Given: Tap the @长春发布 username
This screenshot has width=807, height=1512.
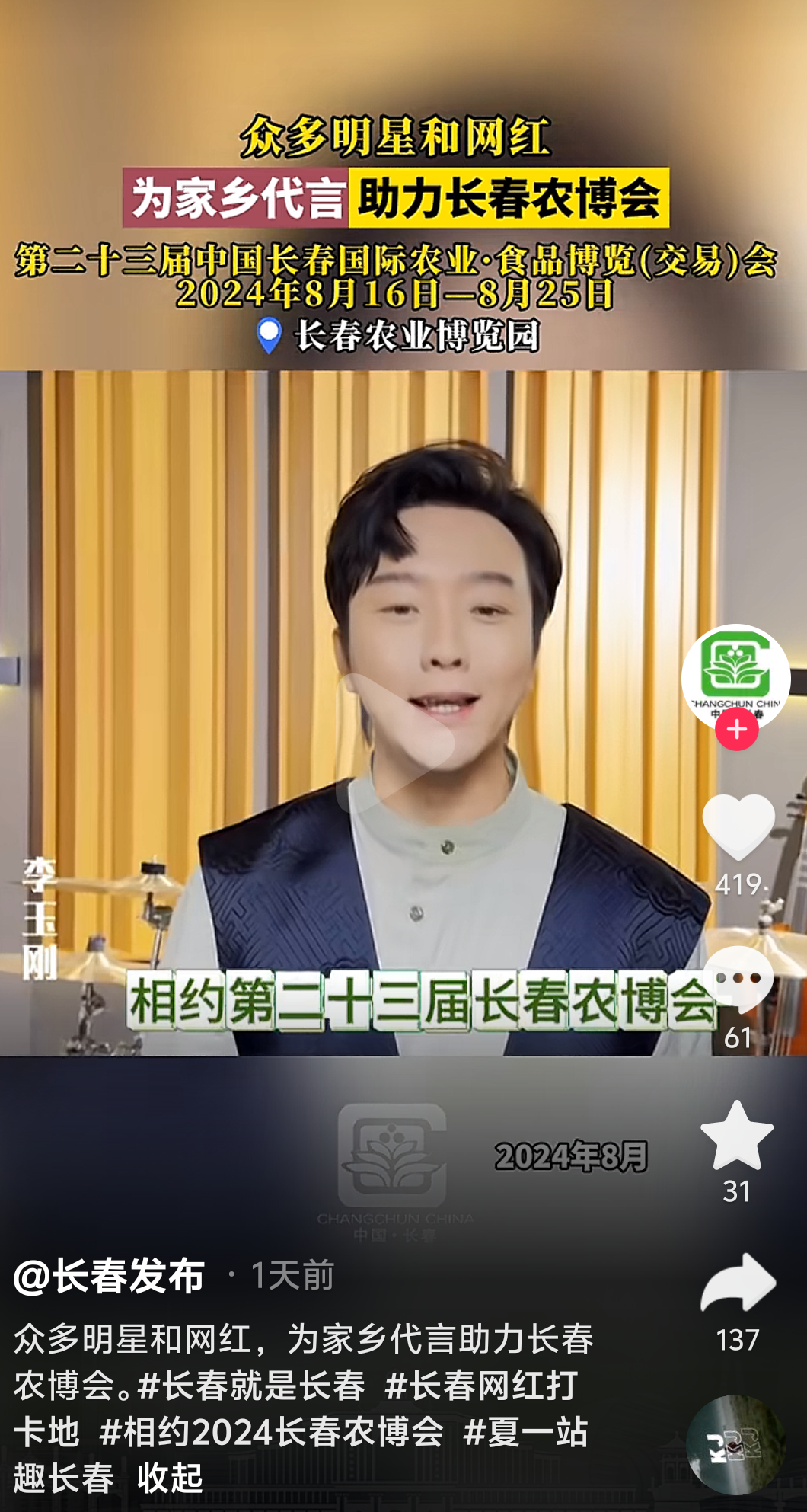Looking at the screenshot, I should (110, 1275).
